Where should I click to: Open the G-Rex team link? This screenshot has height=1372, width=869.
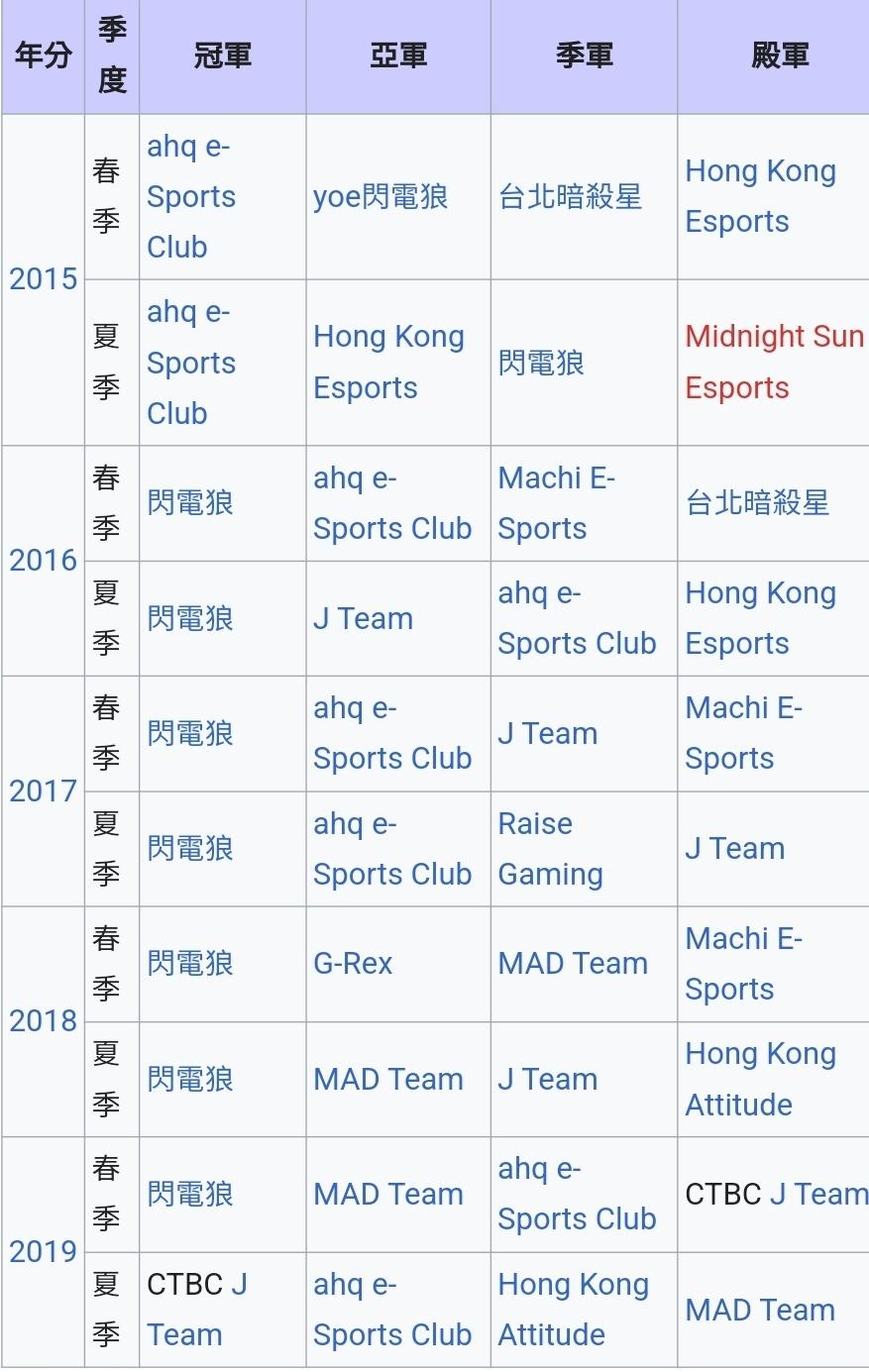[x=353, y=964]
